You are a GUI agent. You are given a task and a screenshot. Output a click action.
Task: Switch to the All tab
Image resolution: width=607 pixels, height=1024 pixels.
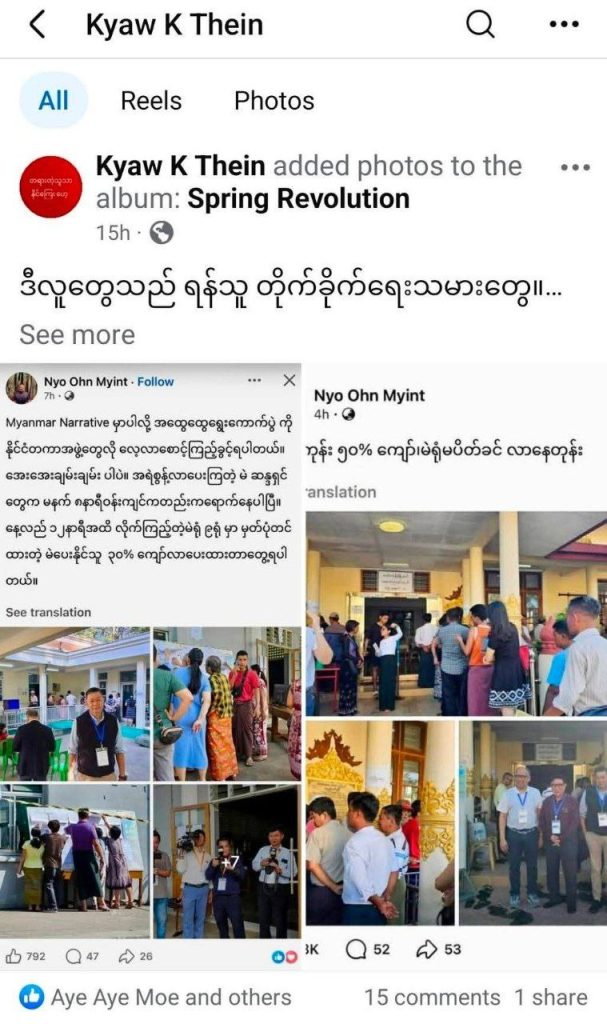click(x=54, y=100)
